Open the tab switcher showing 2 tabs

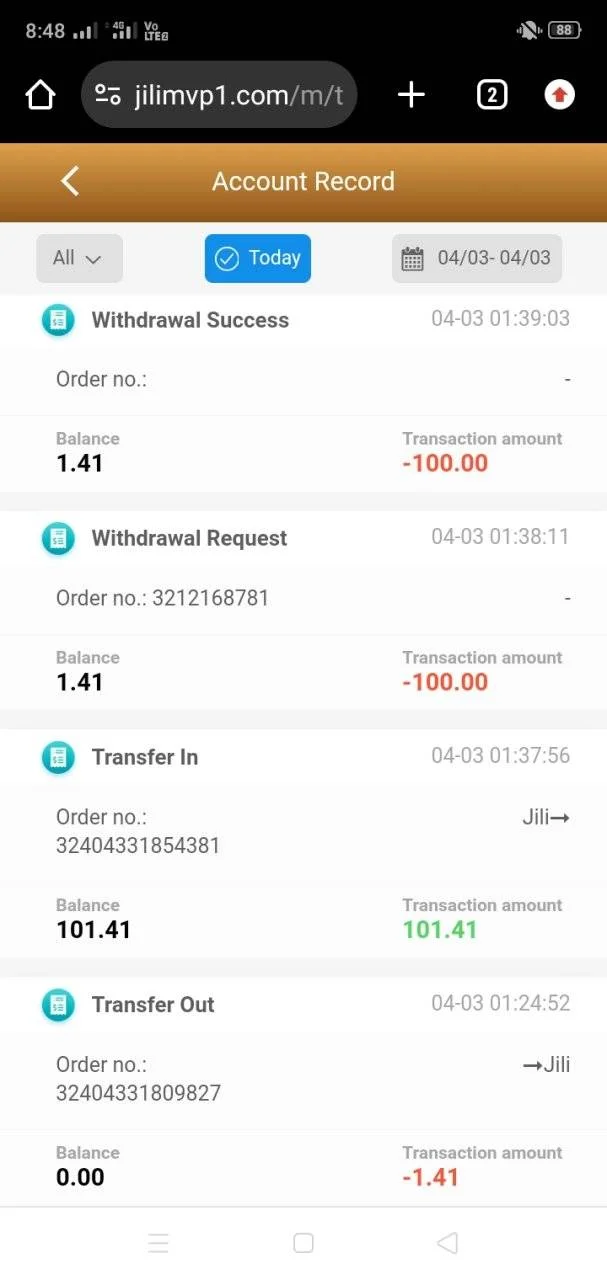click(x=491, y=95)
